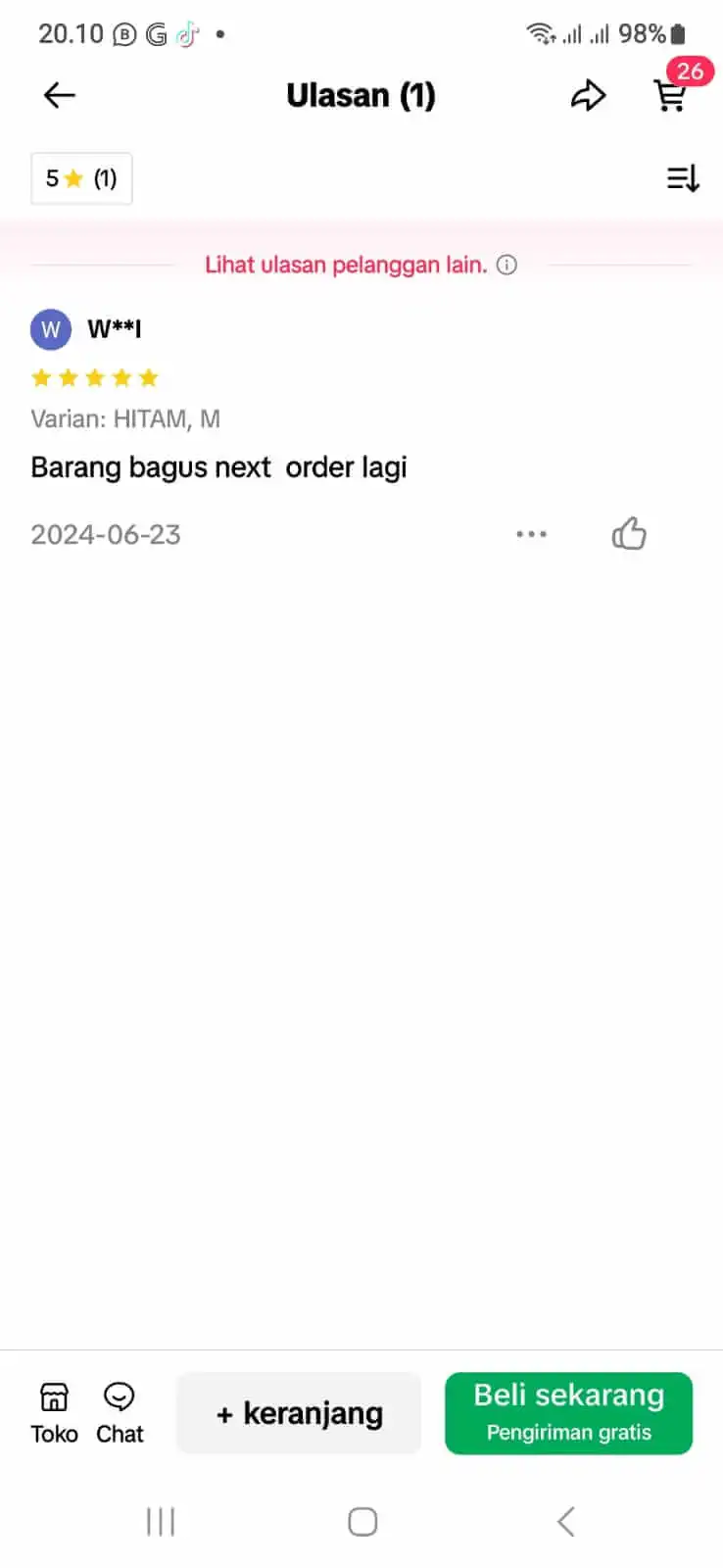This screenshot has height=1568, width=723.
Task: Start a Chat with the seller
Action: (119, 1411)
